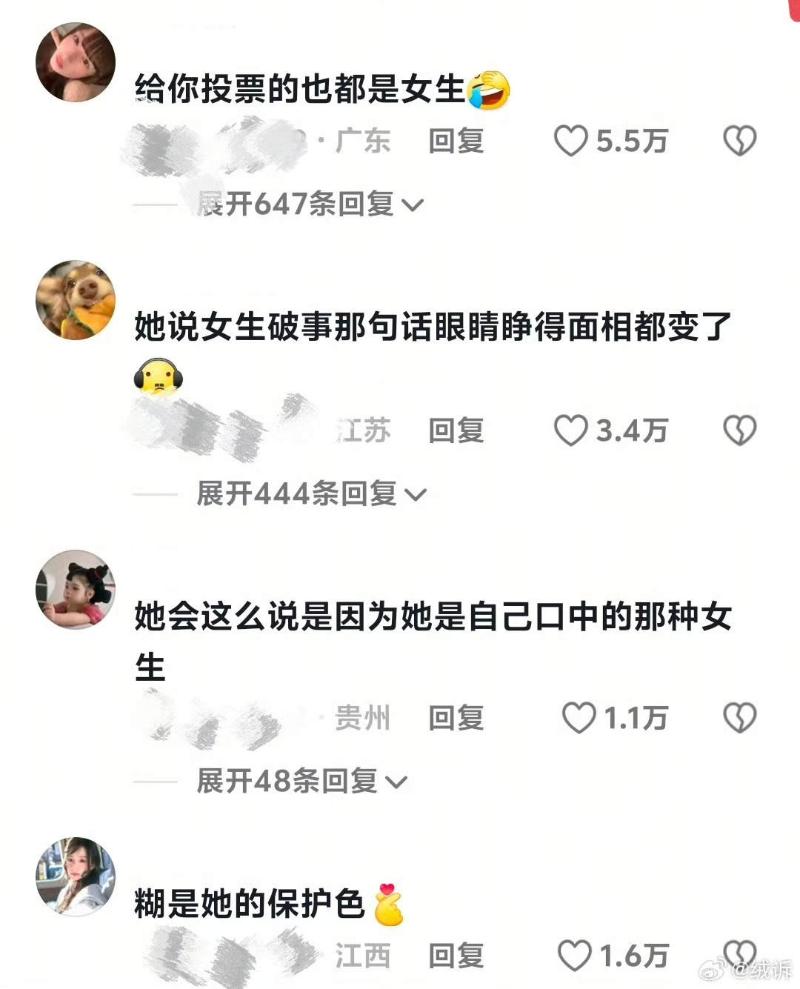Dislike the comment from 广东
The width and height of the screenshot is (800, 989).
[739, 143]
